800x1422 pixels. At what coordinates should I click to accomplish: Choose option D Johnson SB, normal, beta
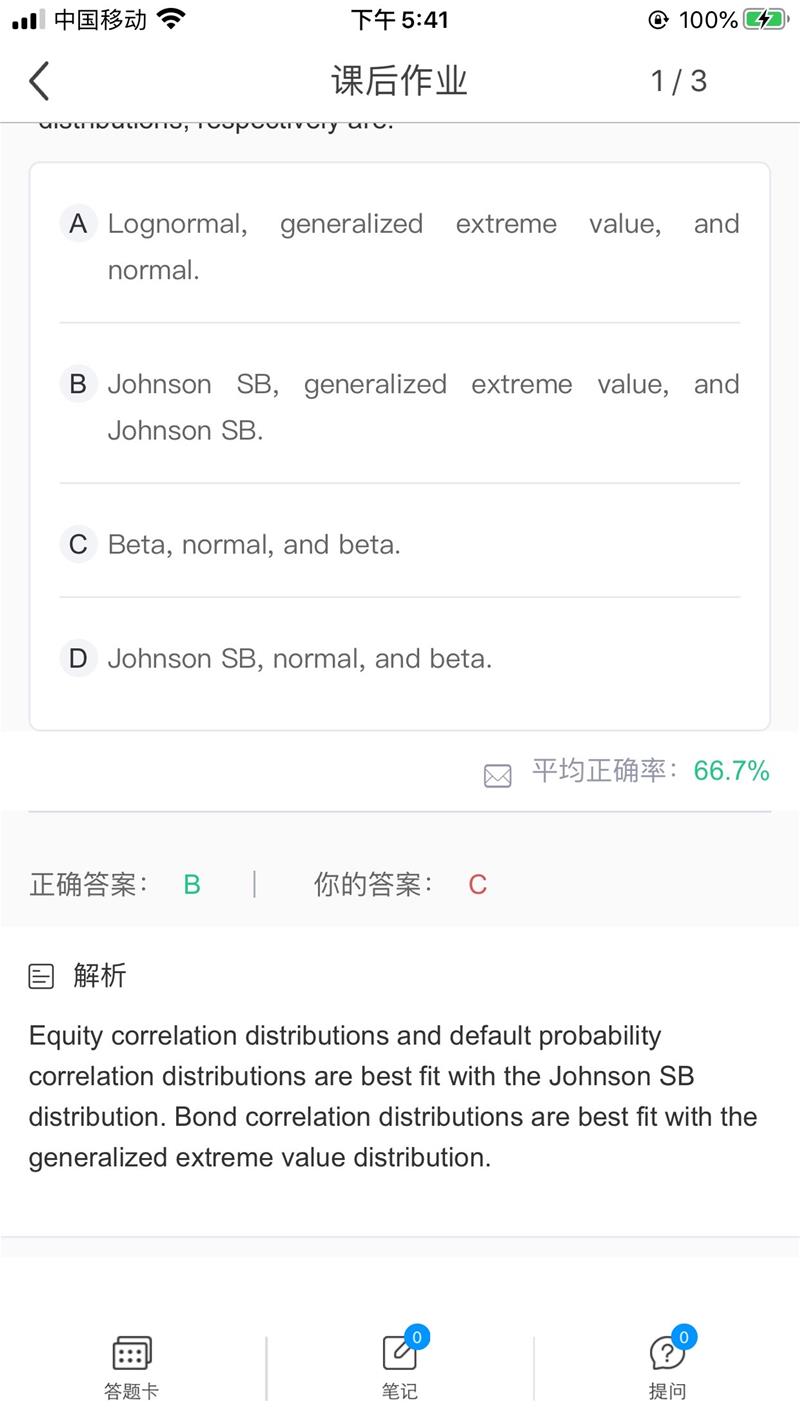[x=400, y=659]
